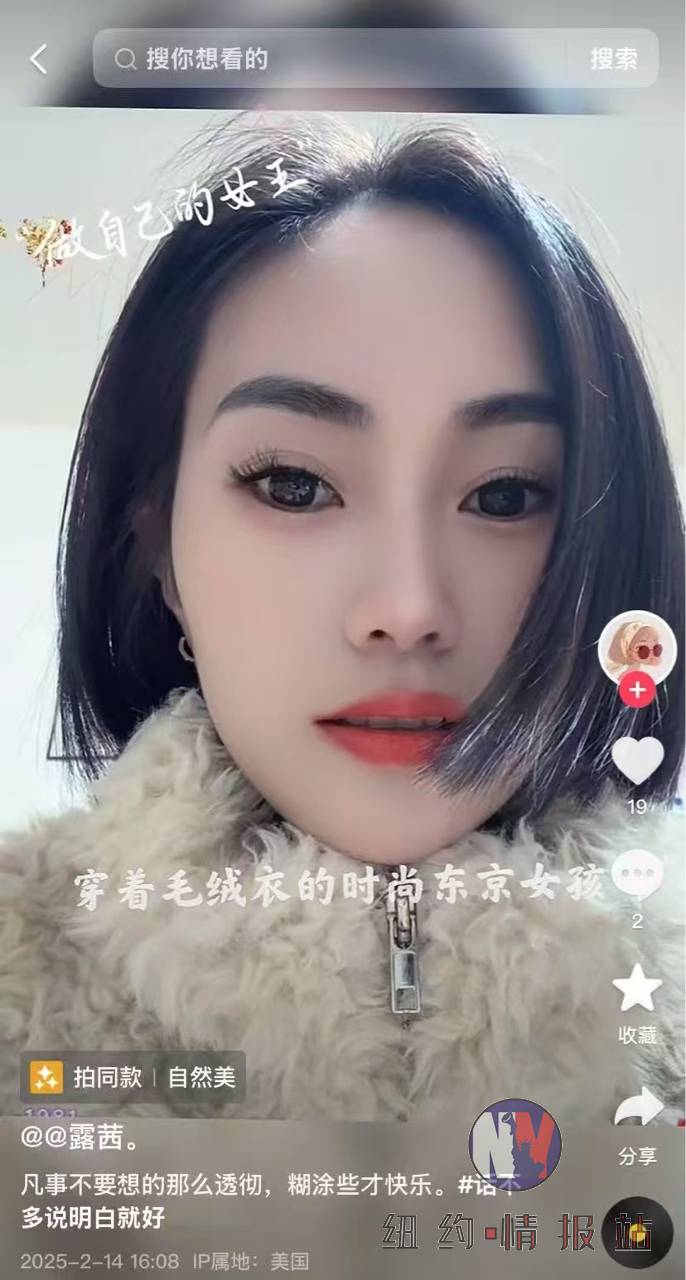The width and height of the screenshot is (686, 1280).
Task: Add the video to 收藏 favorites
Action: pos(637,990)
